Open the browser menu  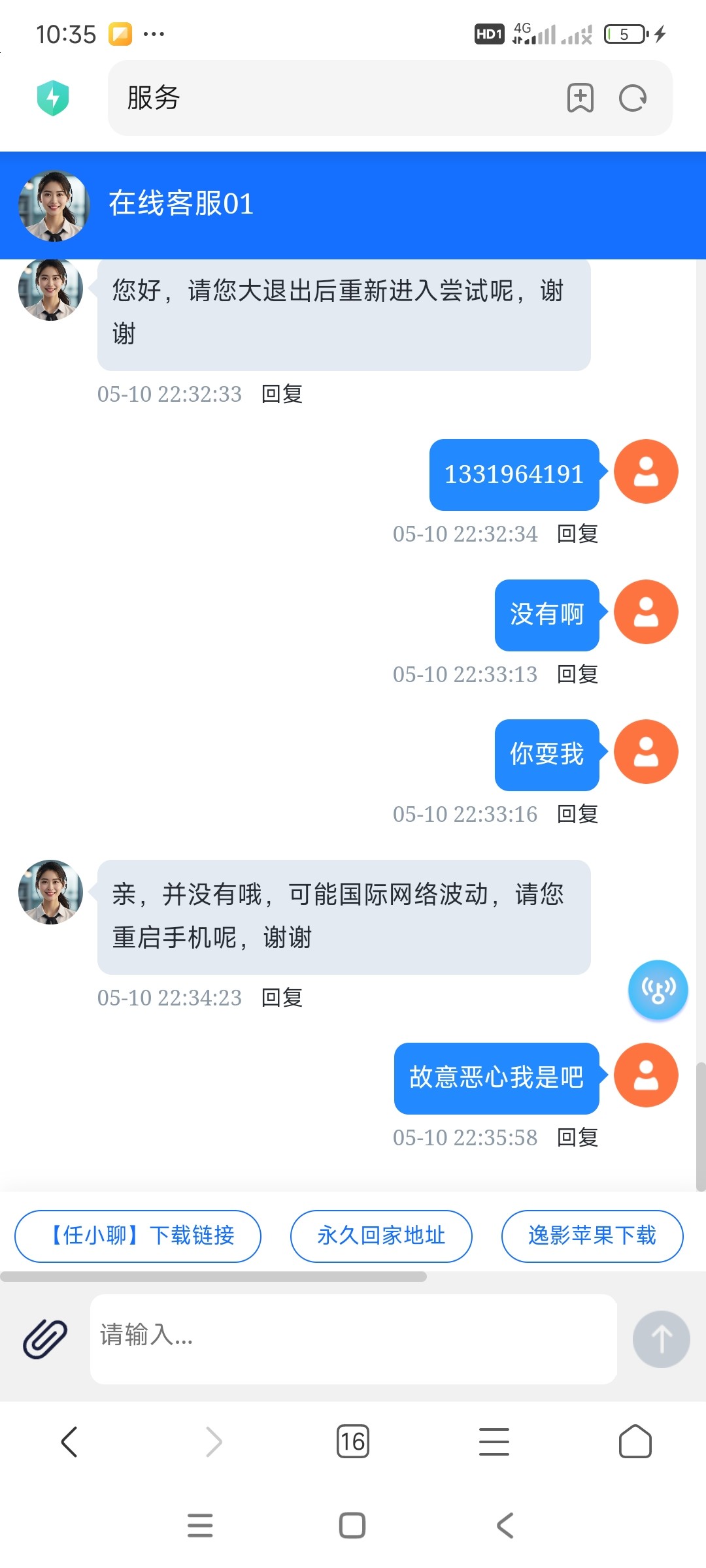coord(494,1441)
